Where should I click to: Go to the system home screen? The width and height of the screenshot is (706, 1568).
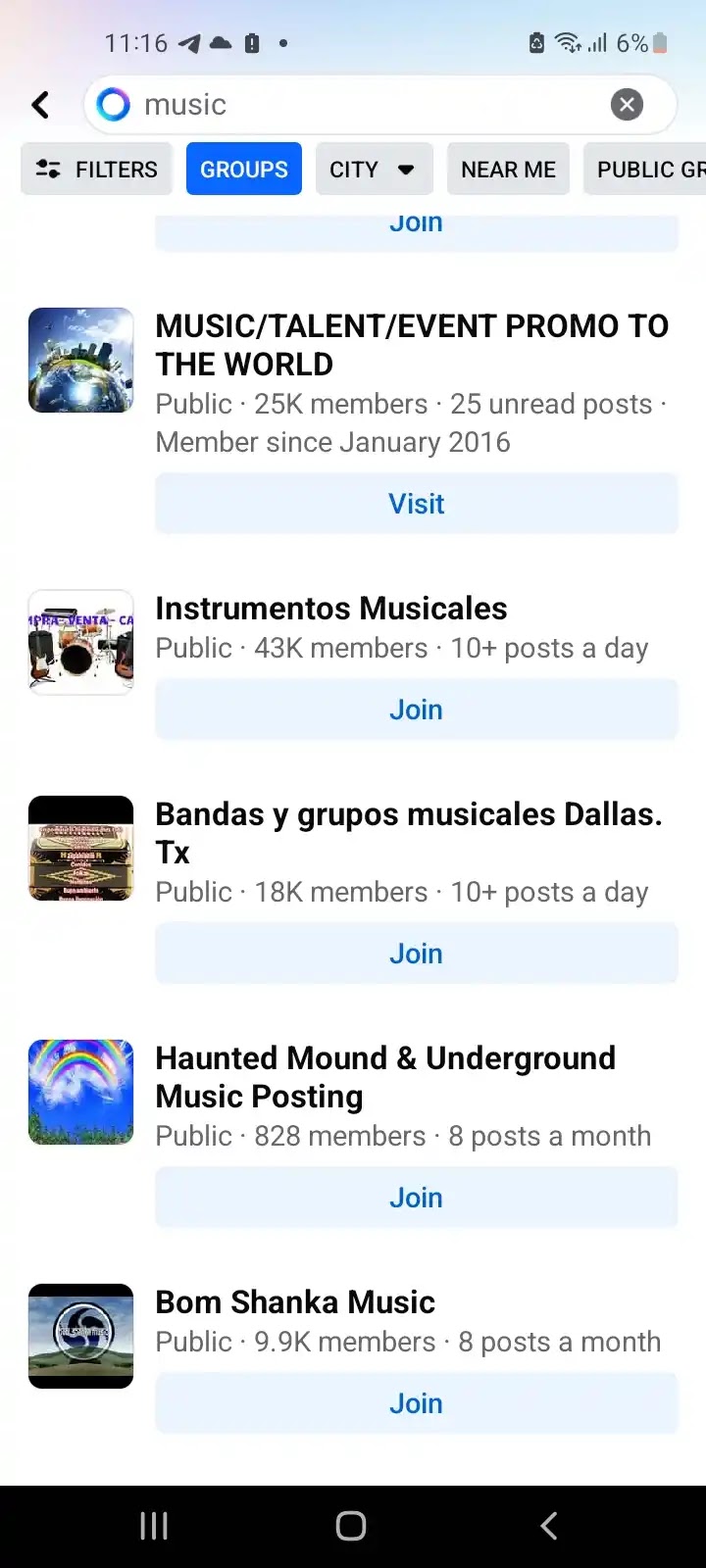351,1526
